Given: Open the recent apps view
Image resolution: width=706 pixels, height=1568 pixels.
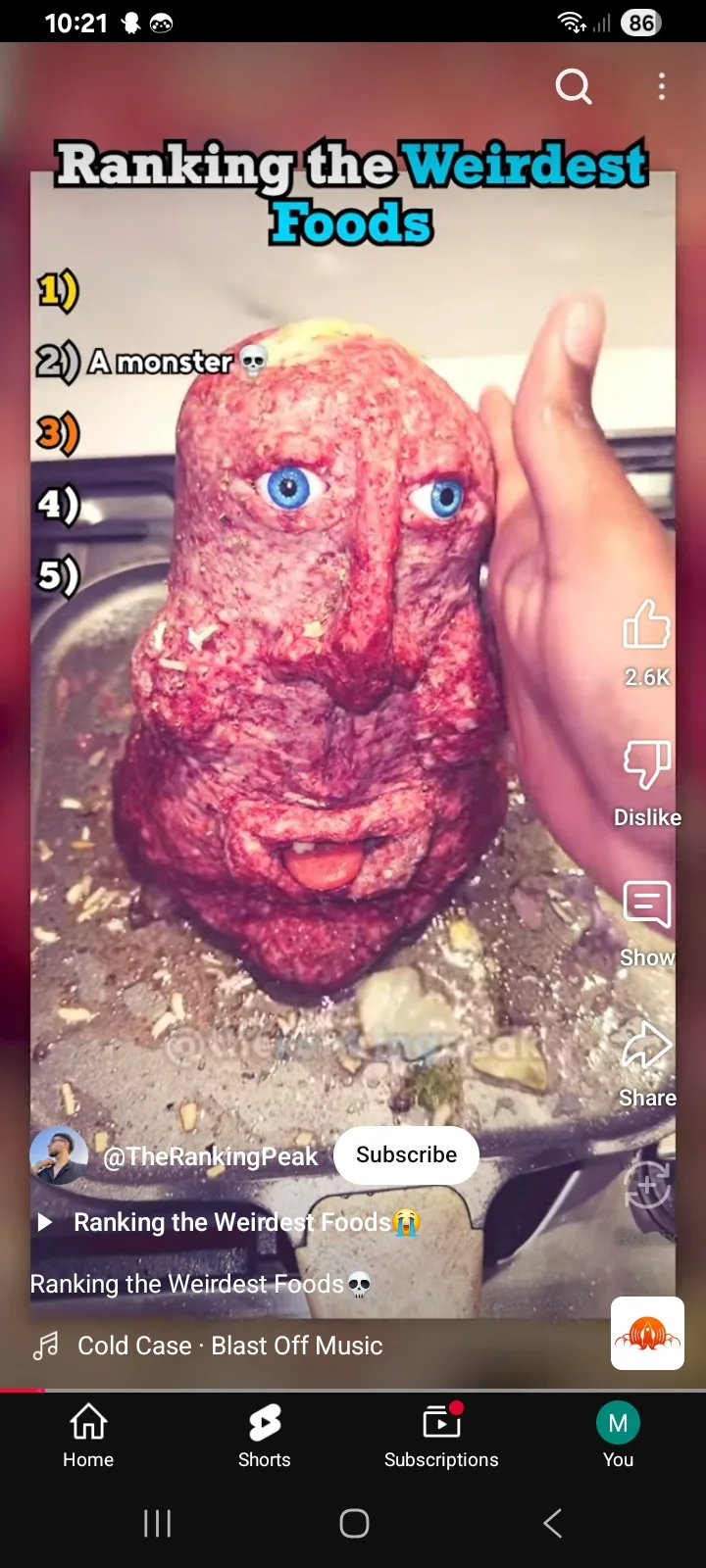Looking at the screenshot, I should coord(157,1523).
